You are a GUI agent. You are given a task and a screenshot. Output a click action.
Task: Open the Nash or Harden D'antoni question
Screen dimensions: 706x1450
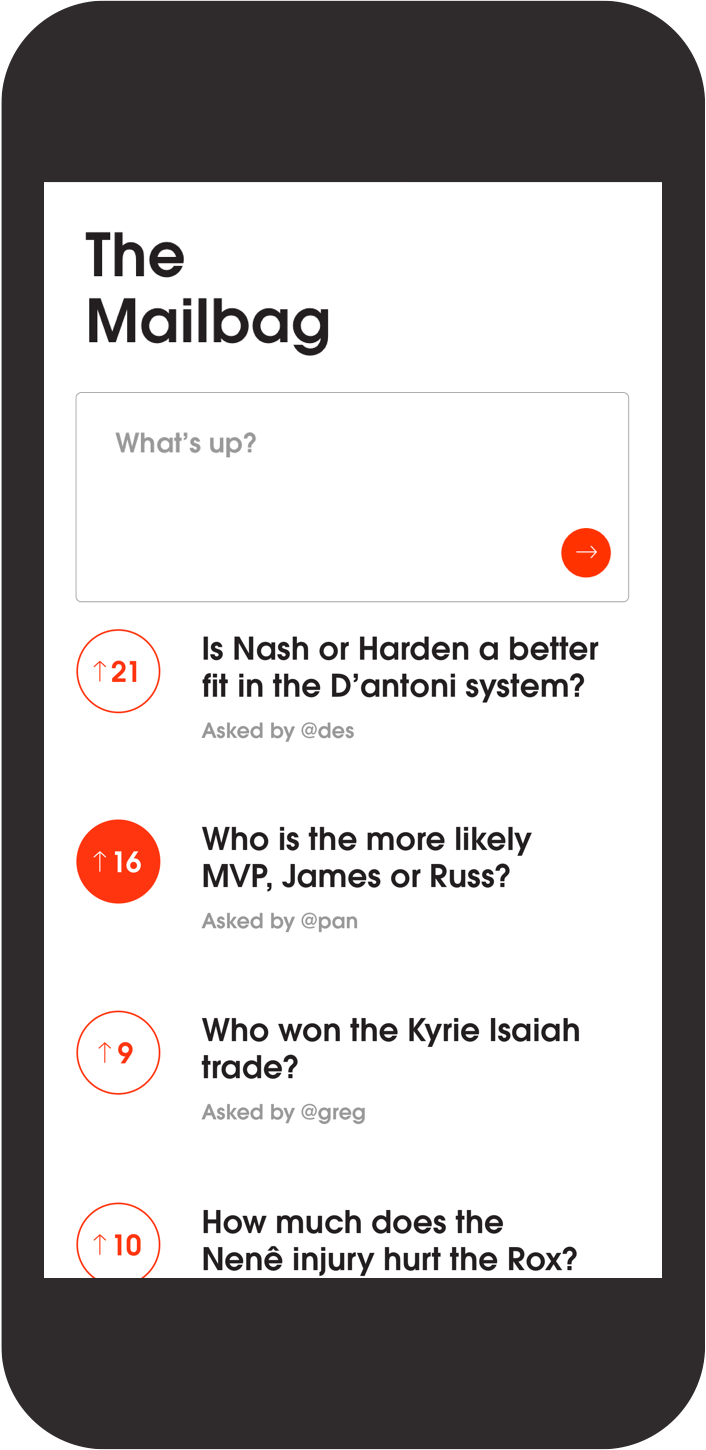[x=400, y=668]
